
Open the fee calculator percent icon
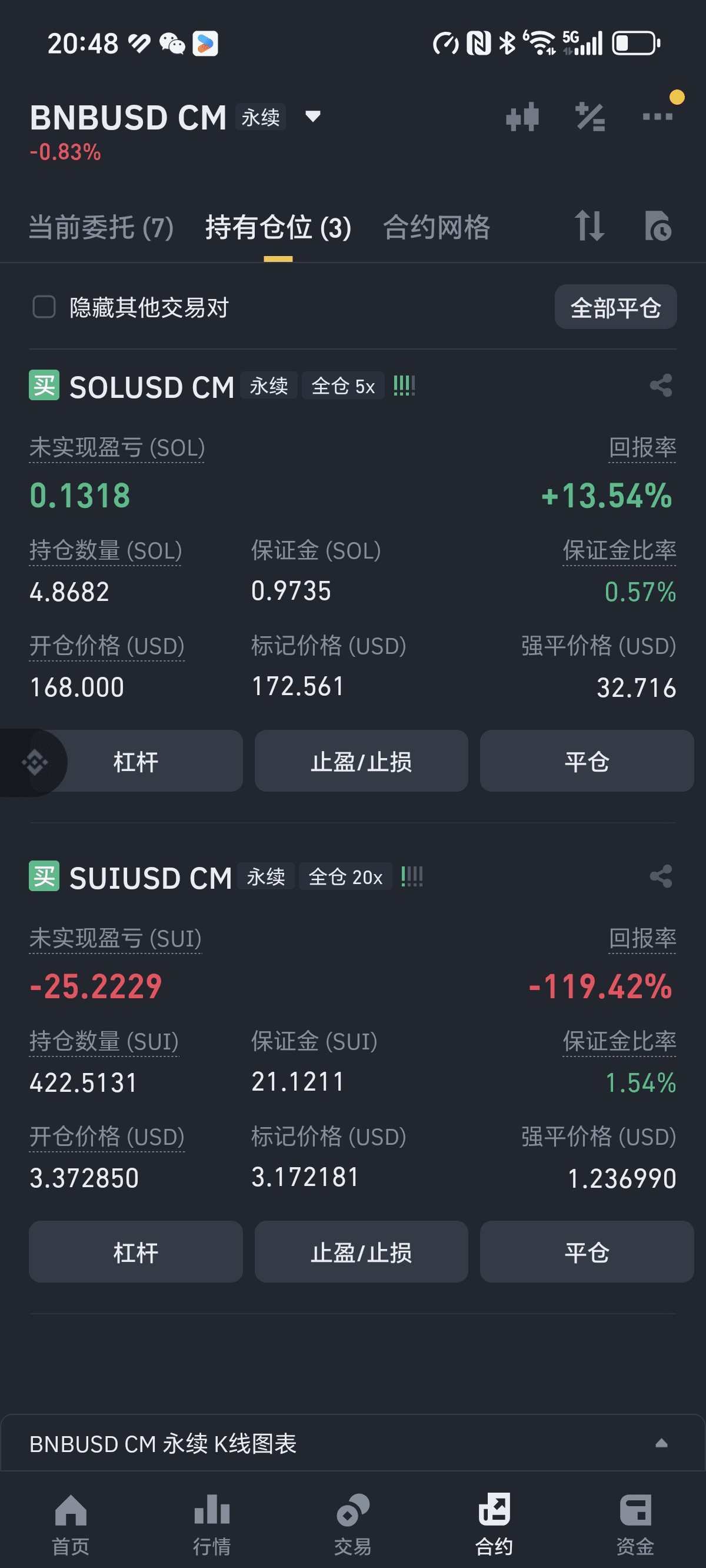pyautogui.click(x=590, y=117)
